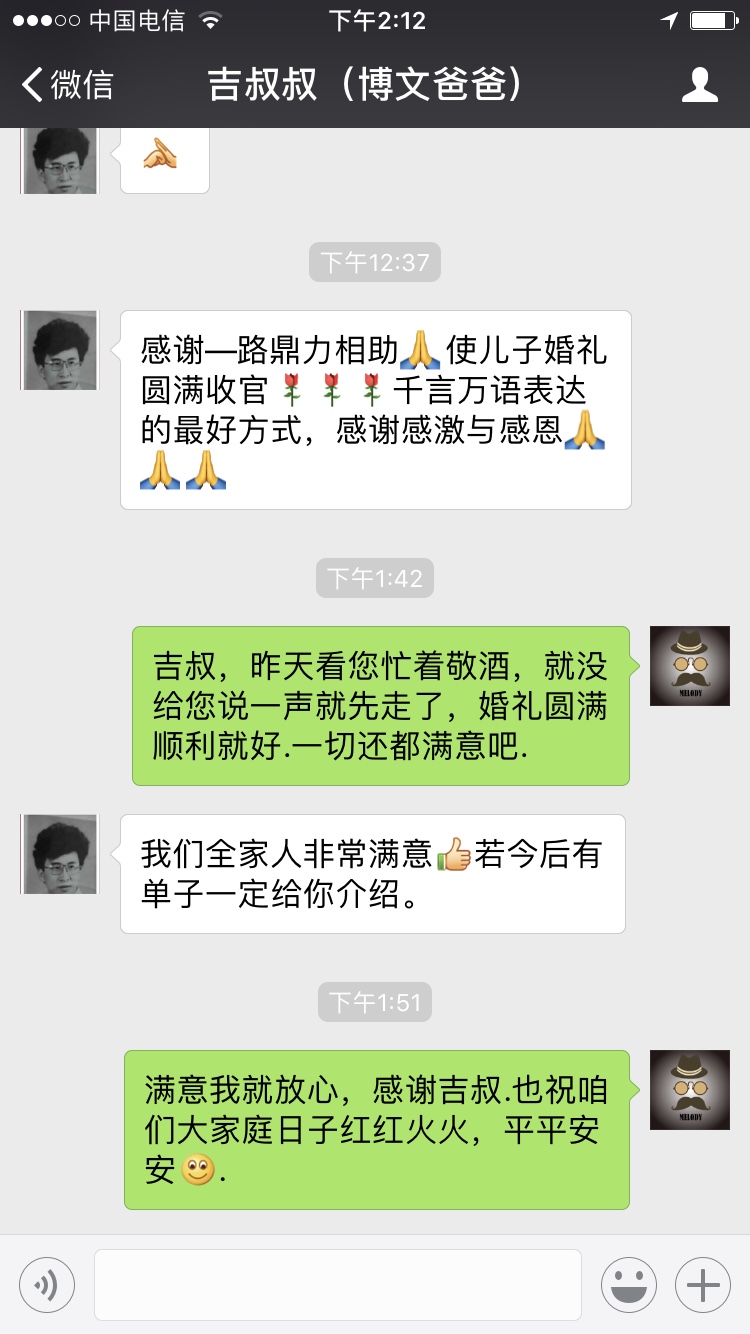750x1334 pixels.
Task: Open the emoji sticker panel
Action: (629, 1284)
